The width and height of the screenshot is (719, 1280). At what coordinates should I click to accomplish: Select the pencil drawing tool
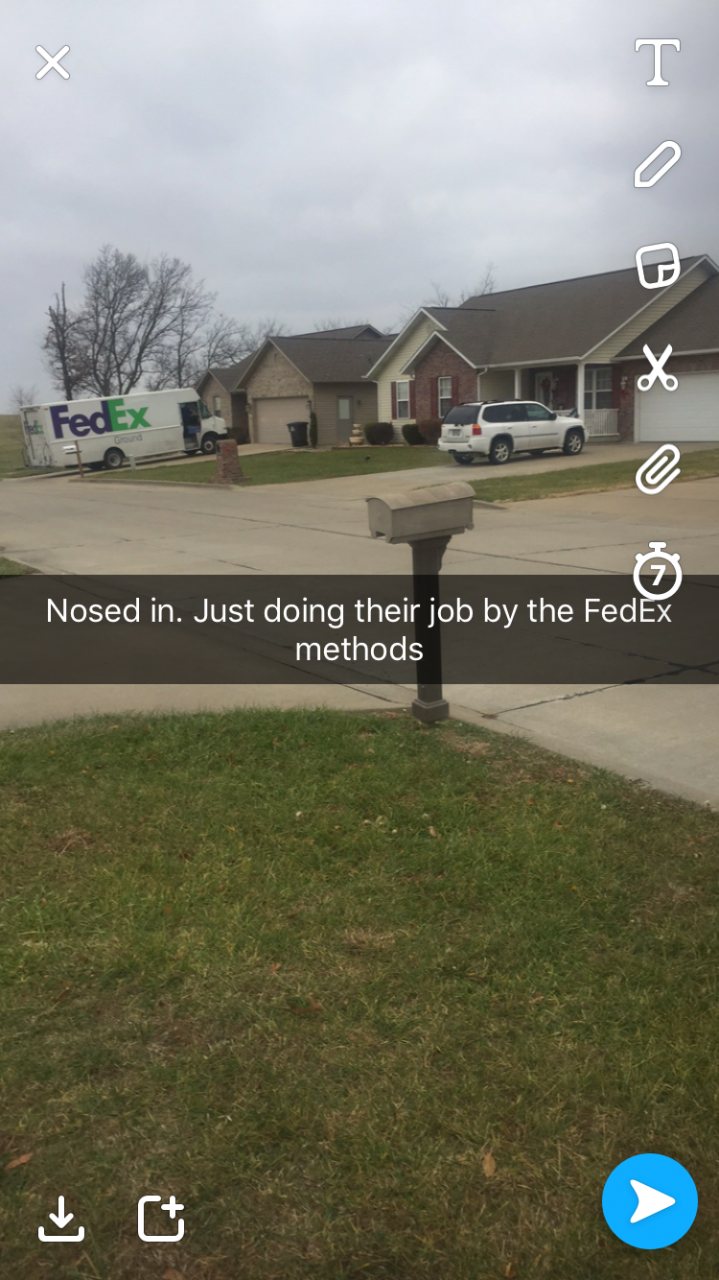click(657, 164)
